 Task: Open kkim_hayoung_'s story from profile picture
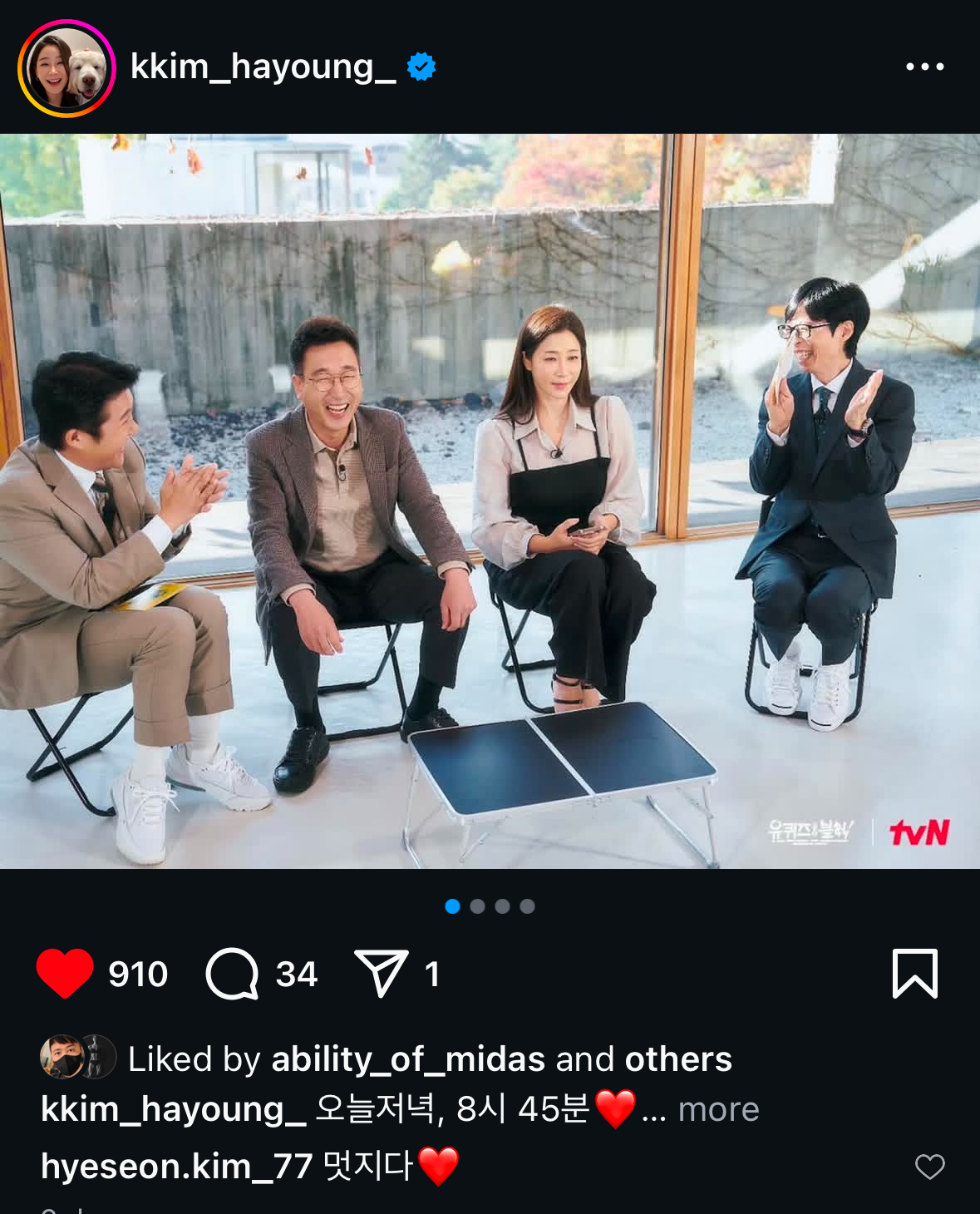[66, 68]
